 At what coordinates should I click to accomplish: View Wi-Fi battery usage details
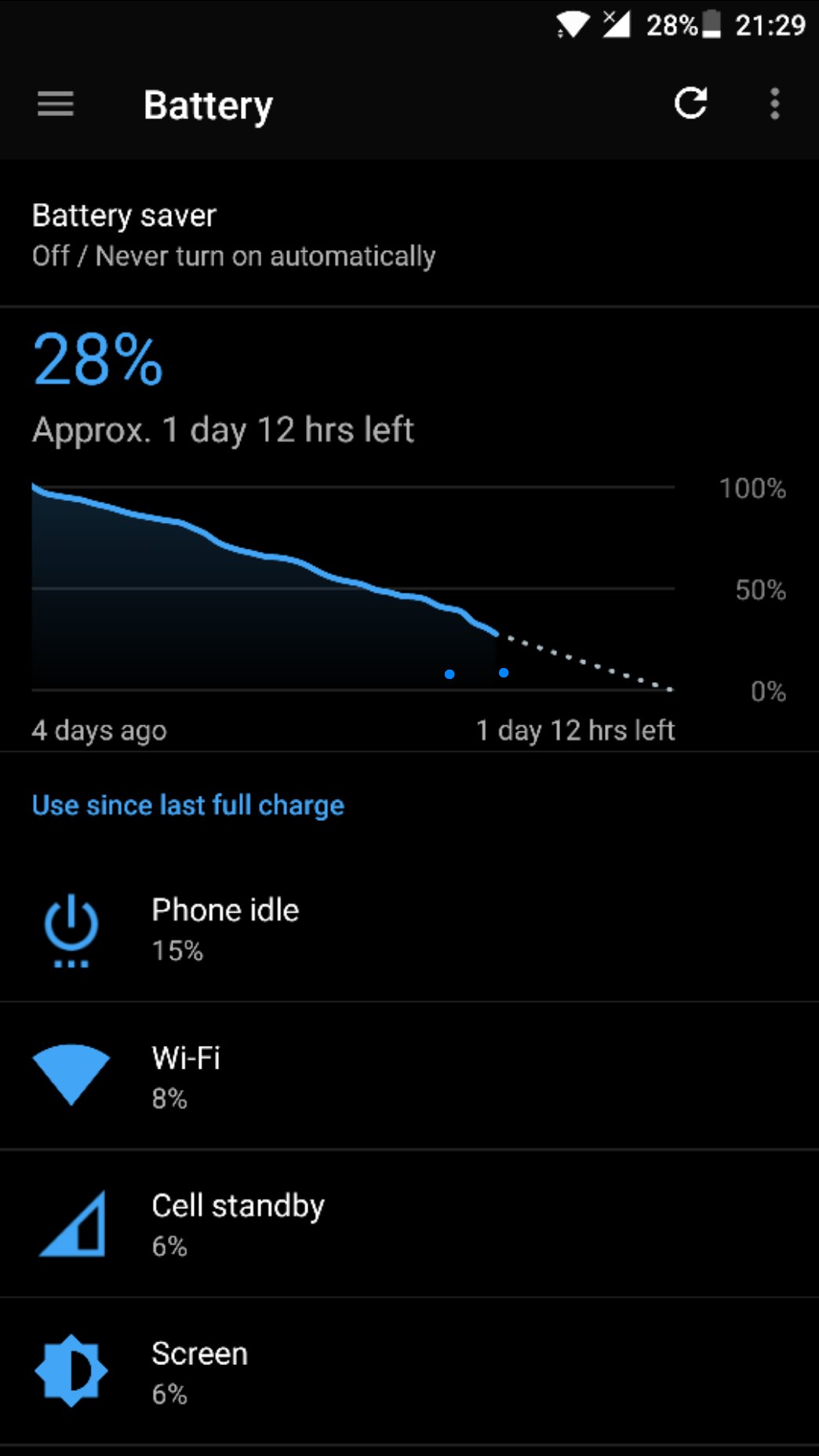pos(409,1076)
